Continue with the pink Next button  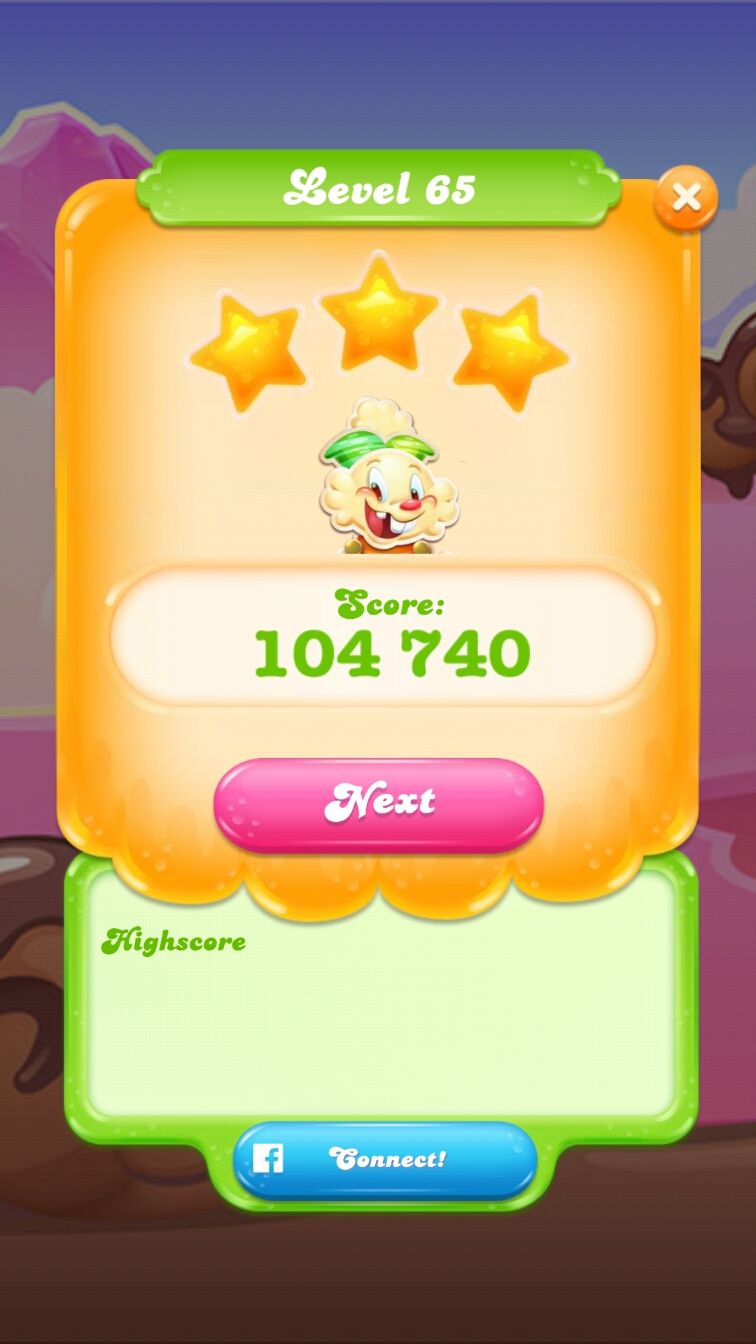pyautogui.click(x=379, y=803)
